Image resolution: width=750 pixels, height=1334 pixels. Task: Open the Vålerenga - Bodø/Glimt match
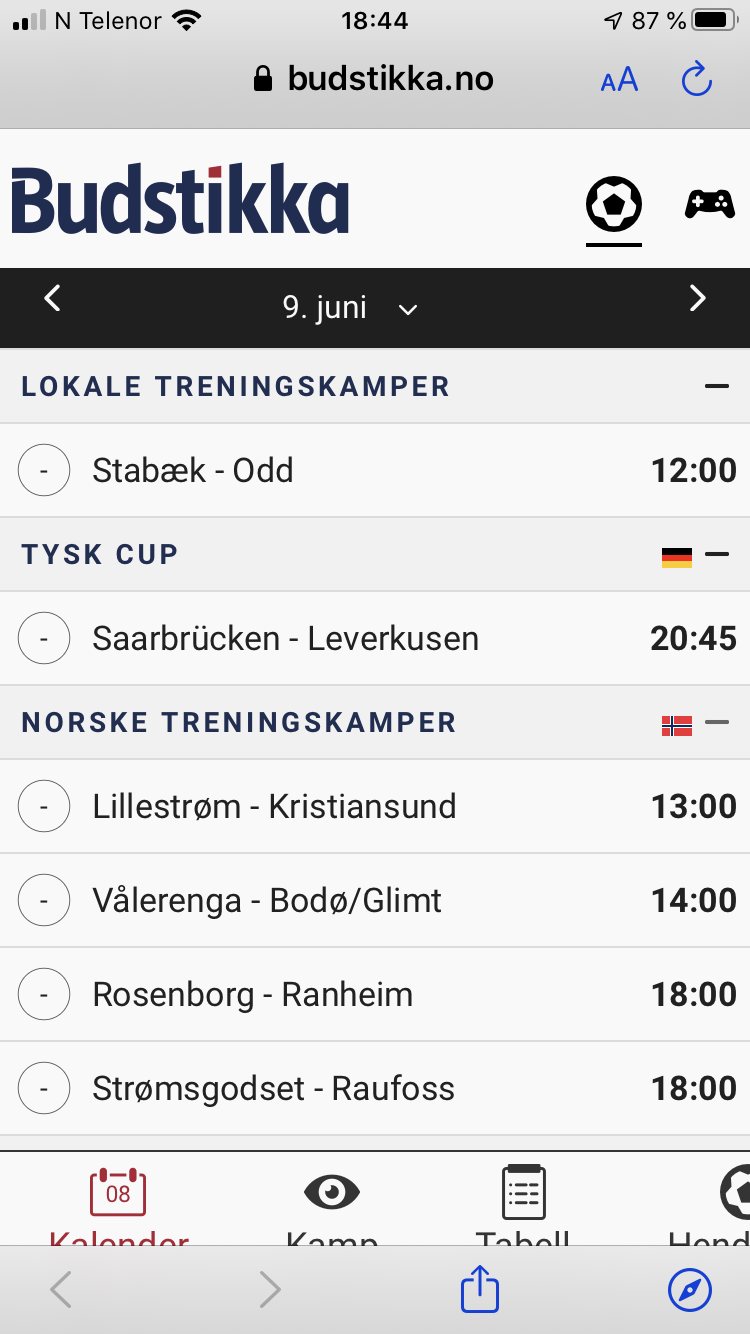point(375,900)
